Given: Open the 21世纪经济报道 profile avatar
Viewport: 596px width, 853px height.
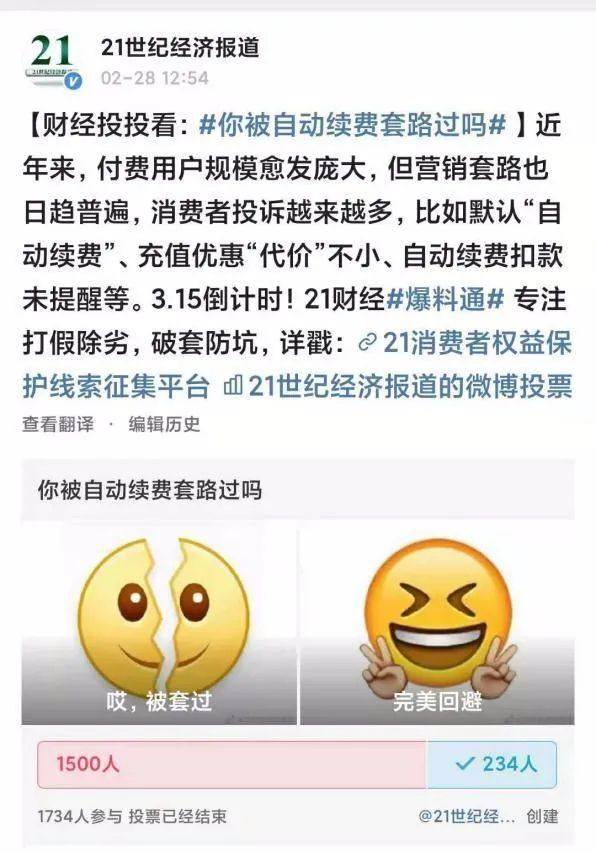Looking at the screenshot, I should click(x=54, y=61).
